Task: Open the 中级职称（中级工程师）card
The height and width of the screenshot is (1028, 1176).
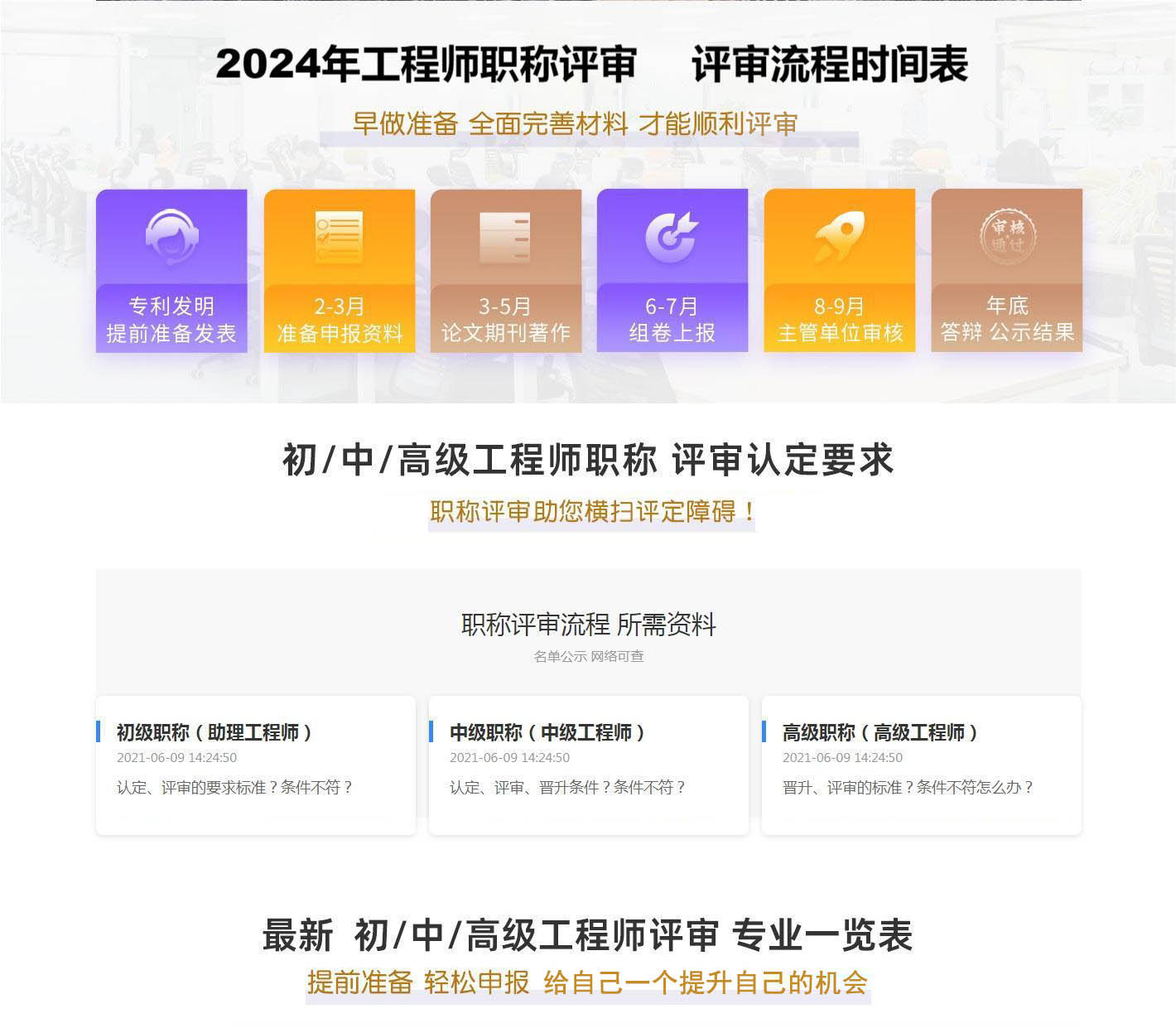Action: (x=547, y=733)
